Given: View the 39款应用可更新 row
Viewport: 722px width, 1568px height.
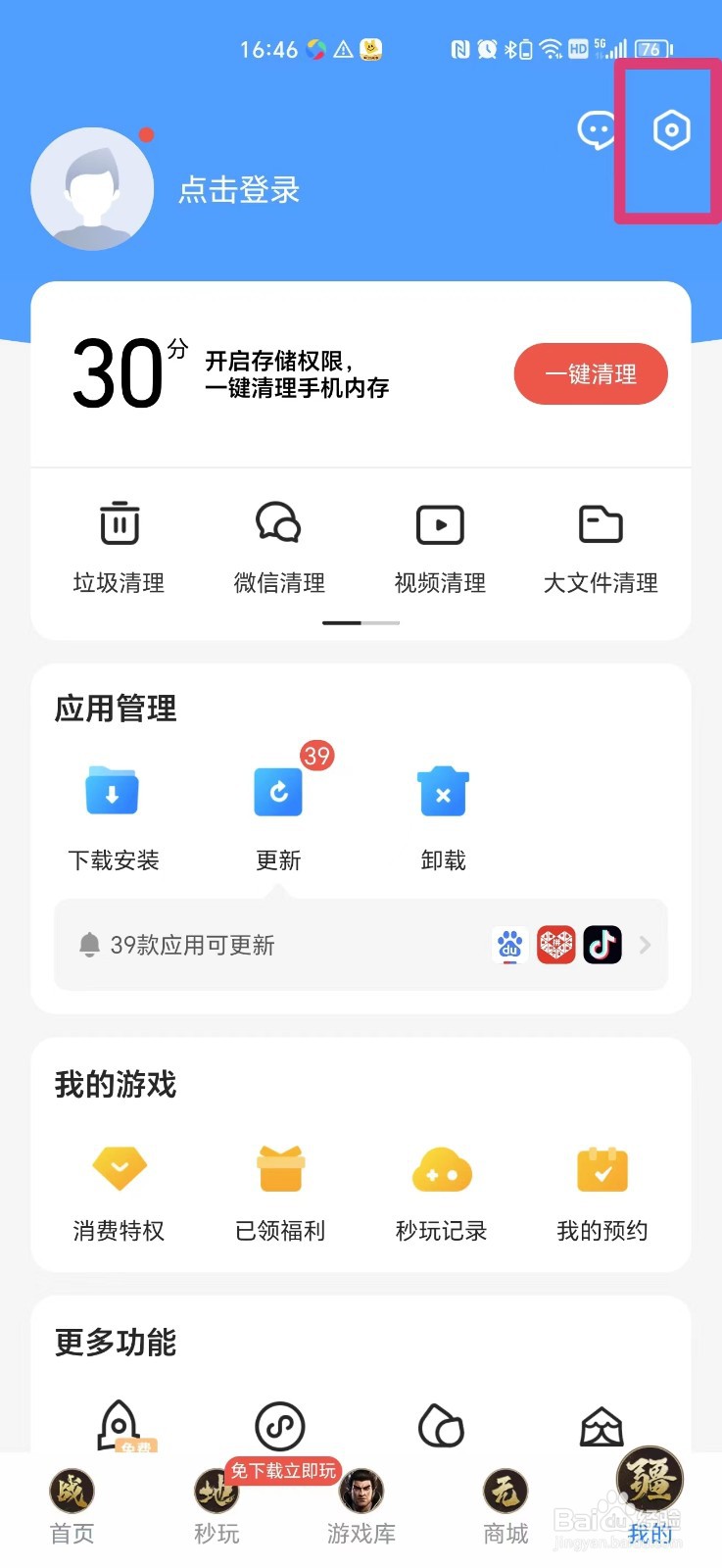Looking at the screenshot, I should 361,945.
